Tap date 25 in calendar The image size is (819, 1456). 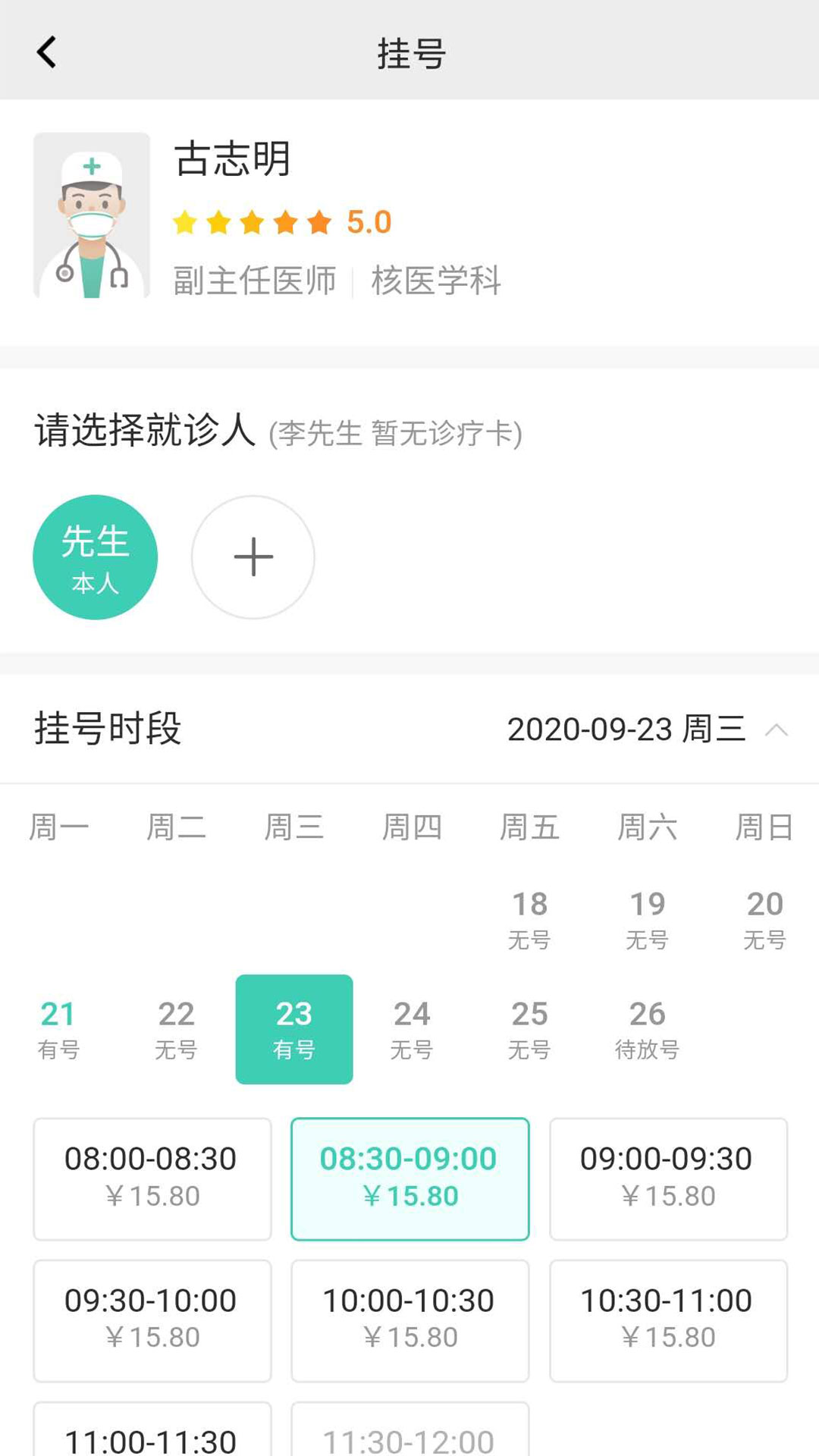click(529, 1029)
